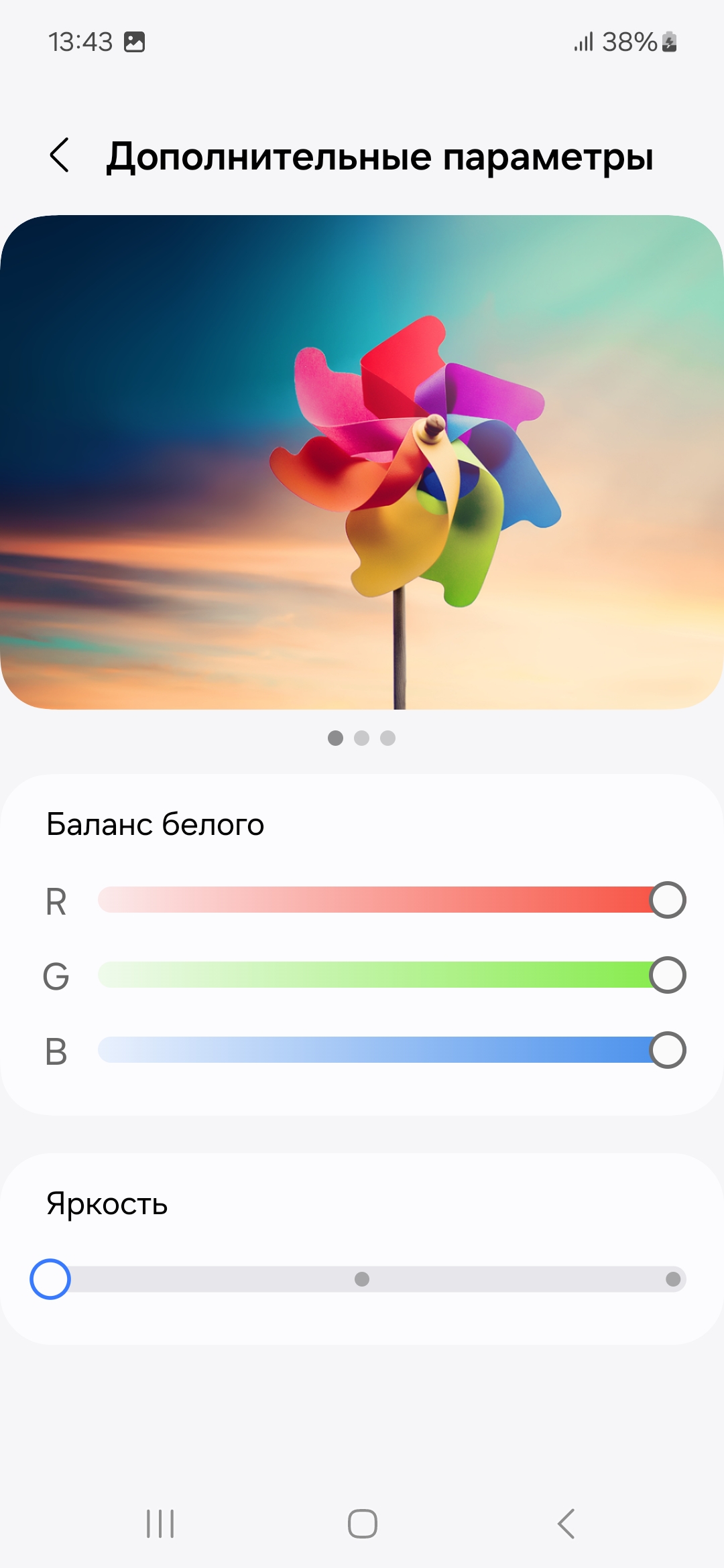This screenshot has height=1568, width=724.
Task: Open recent apps from navigation bar
Action: click(160, 1524)
